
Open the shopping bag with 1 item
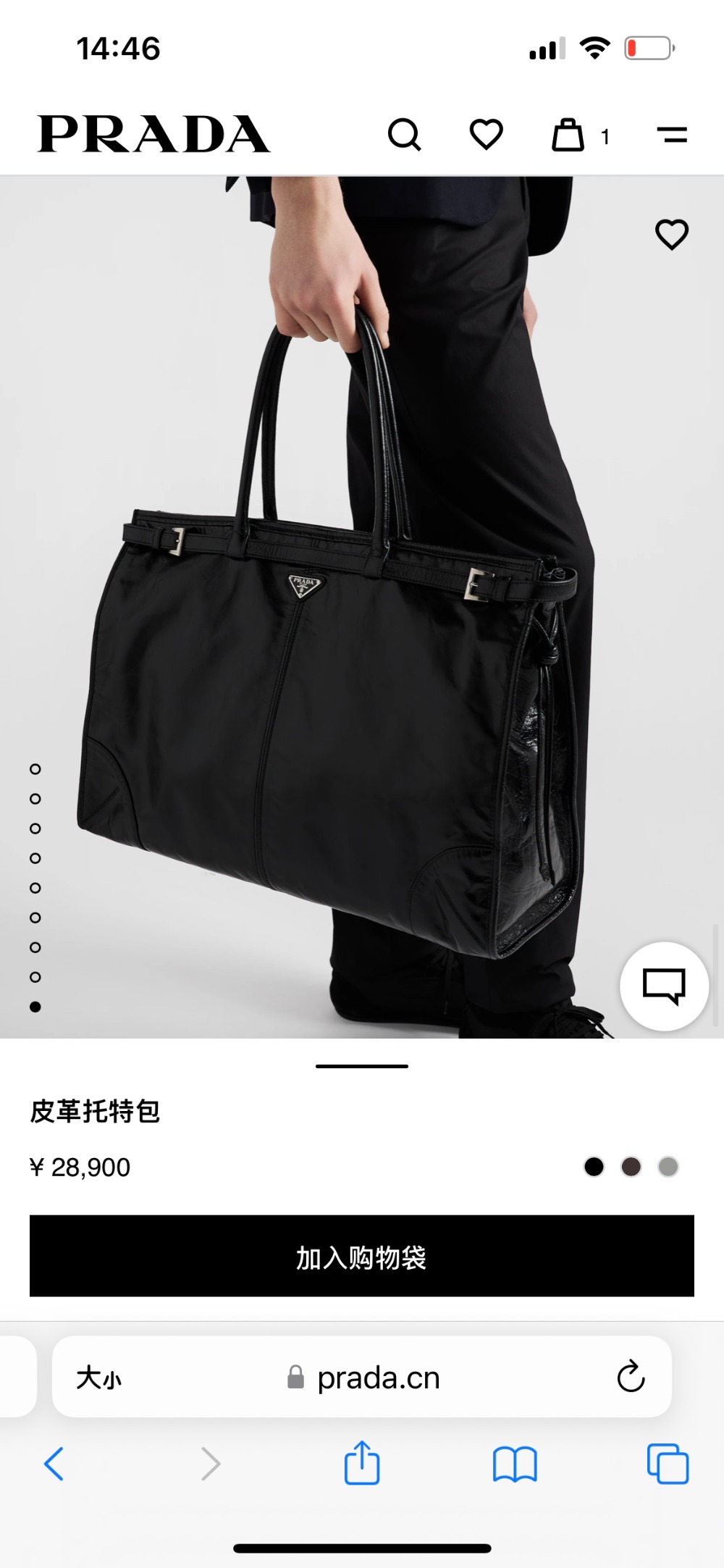(x=569, y=135)
